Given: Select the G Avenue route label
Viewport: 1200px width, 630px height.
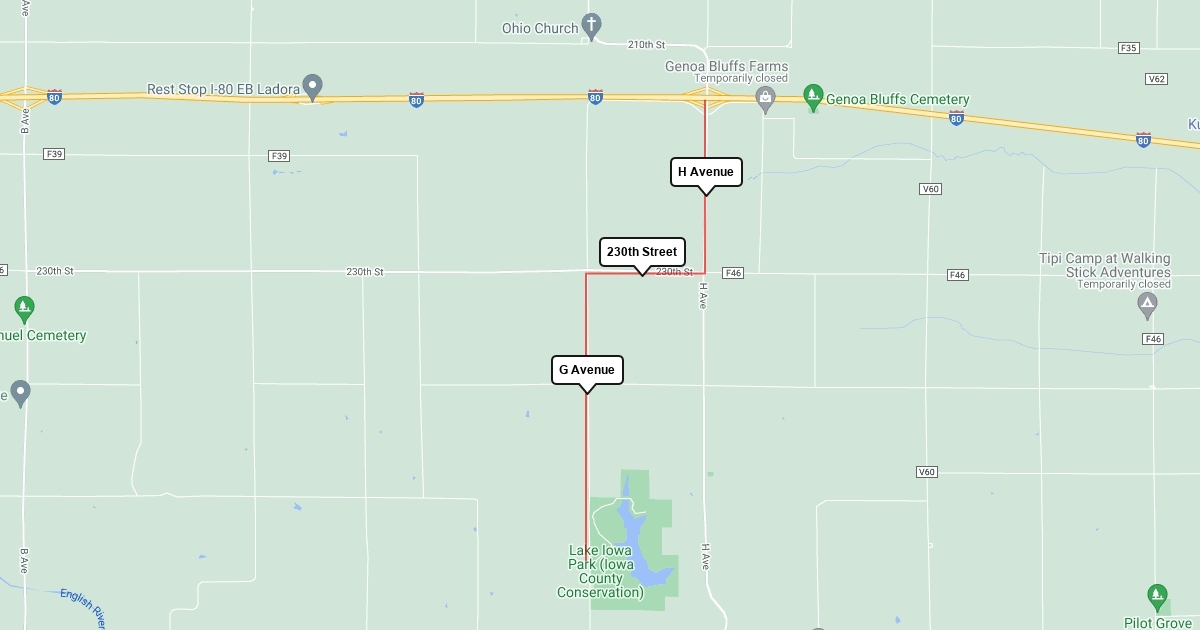Looking at the screenshot, I should pyautogui.click(x=587, y=370).
